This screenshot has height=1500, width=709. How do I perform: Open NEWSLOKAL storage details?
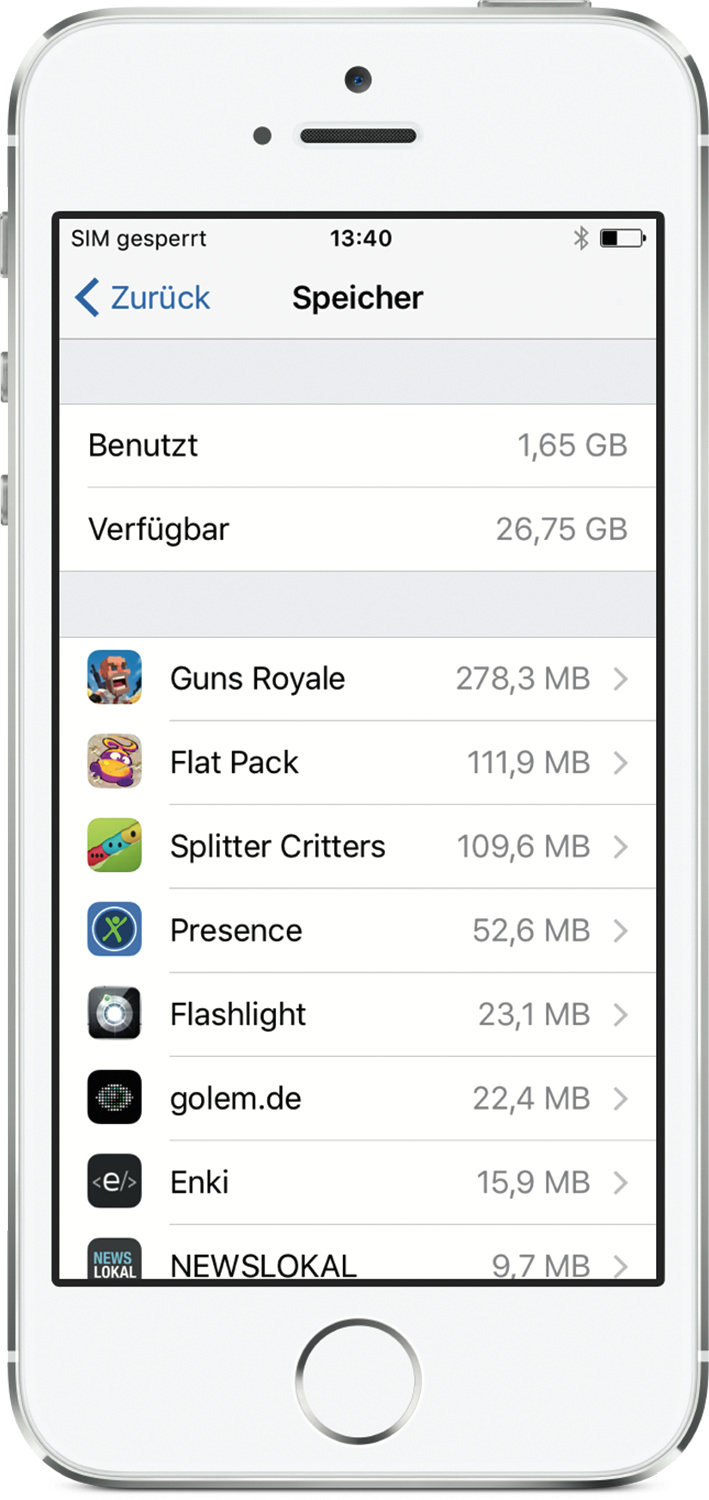click(357, 1262)
